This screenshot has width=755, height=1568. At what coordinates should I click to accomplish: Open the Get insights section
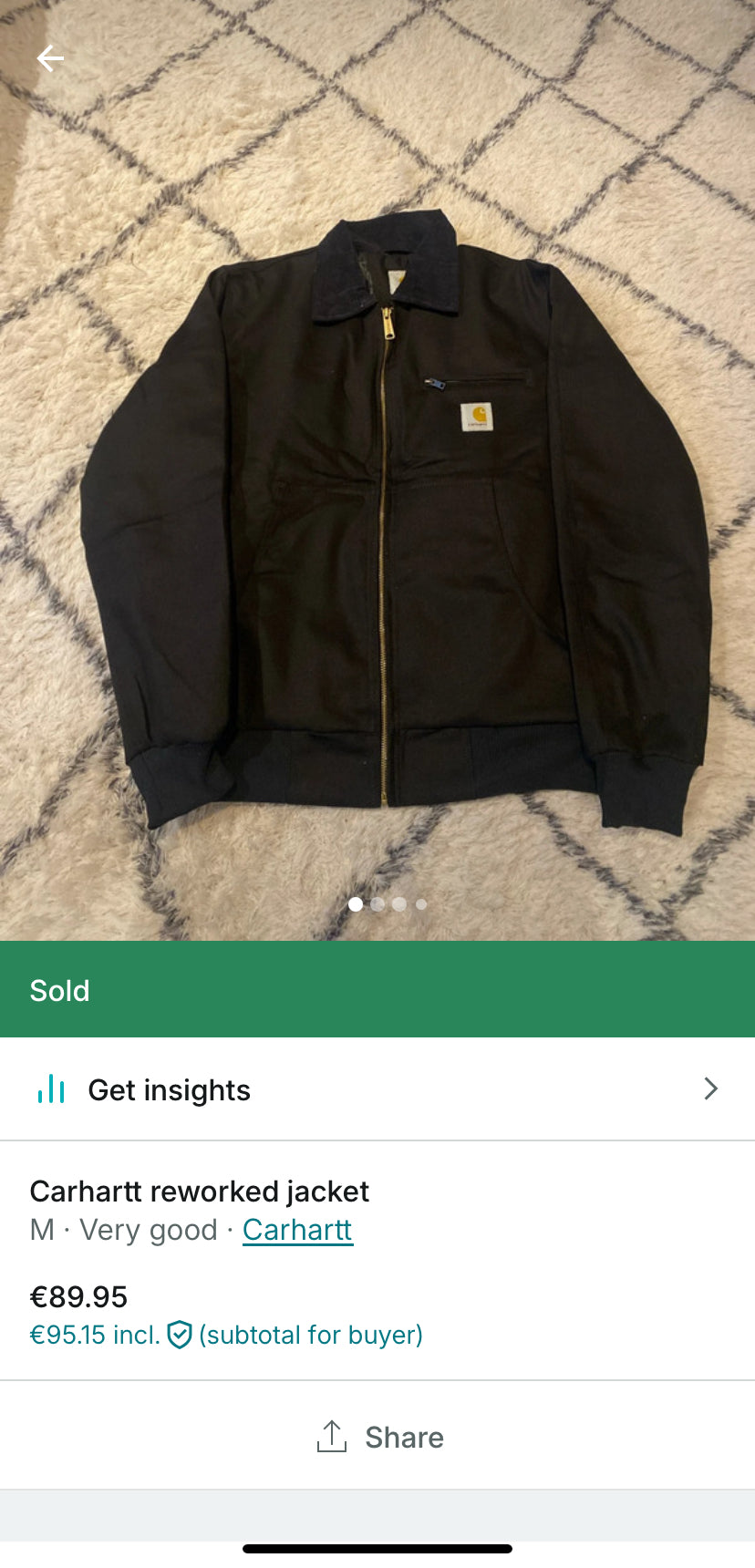pos(169,1088)
